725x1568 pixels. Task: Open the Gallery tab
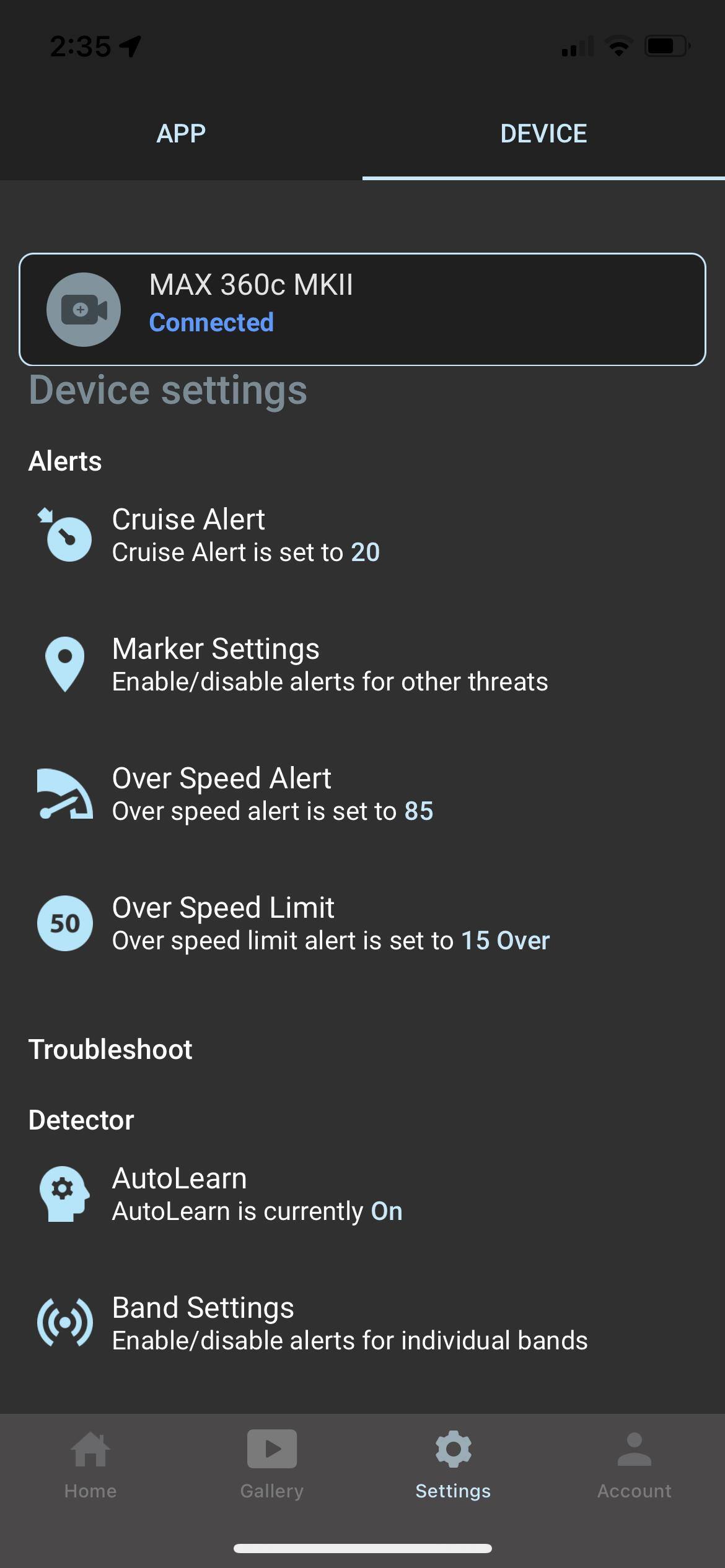272,1465
